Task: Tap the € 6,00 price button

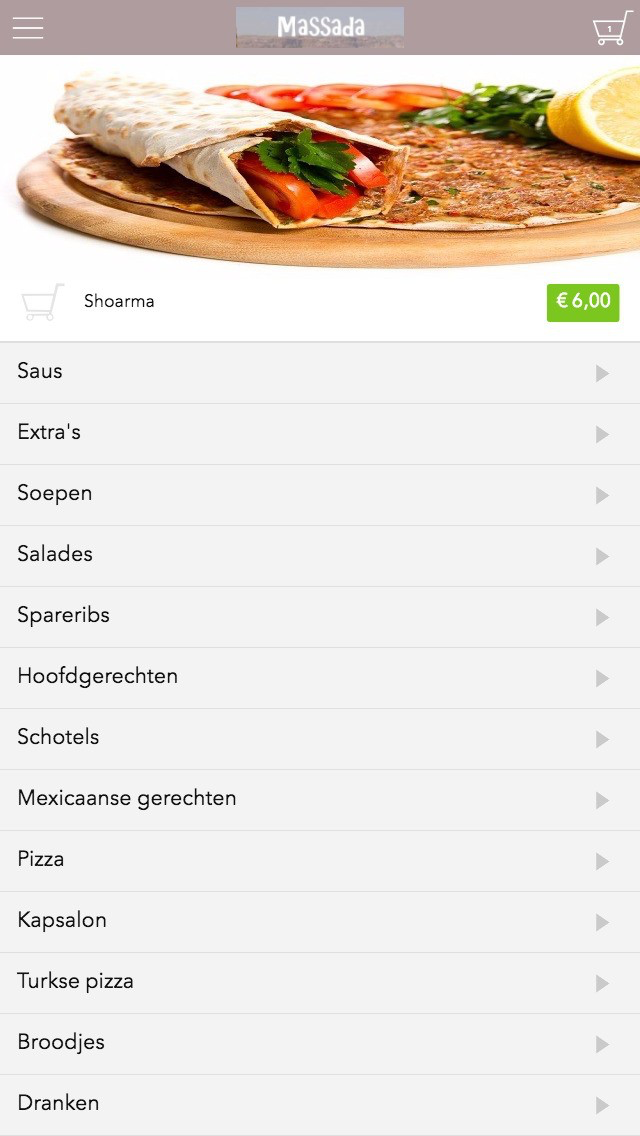Action: (583, 302)
